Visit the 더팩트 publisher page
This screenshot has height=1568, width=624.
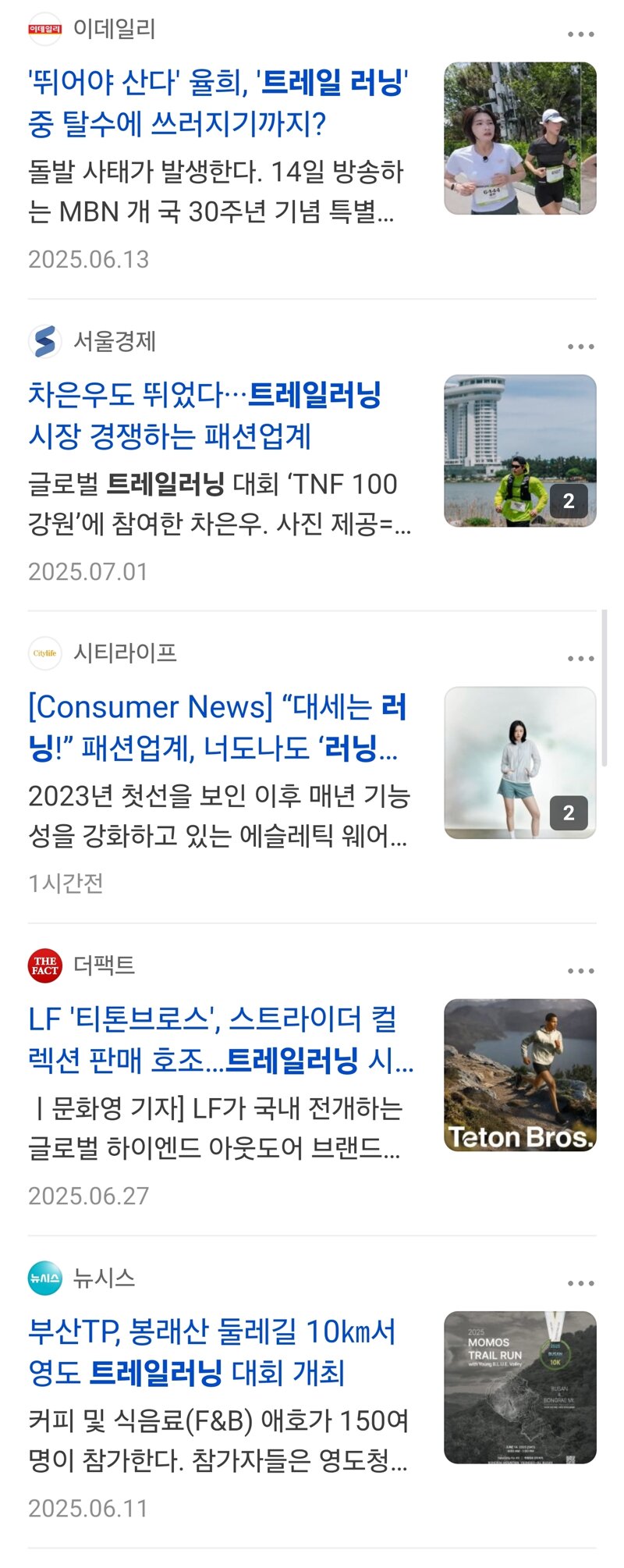[x=104, y=965]
